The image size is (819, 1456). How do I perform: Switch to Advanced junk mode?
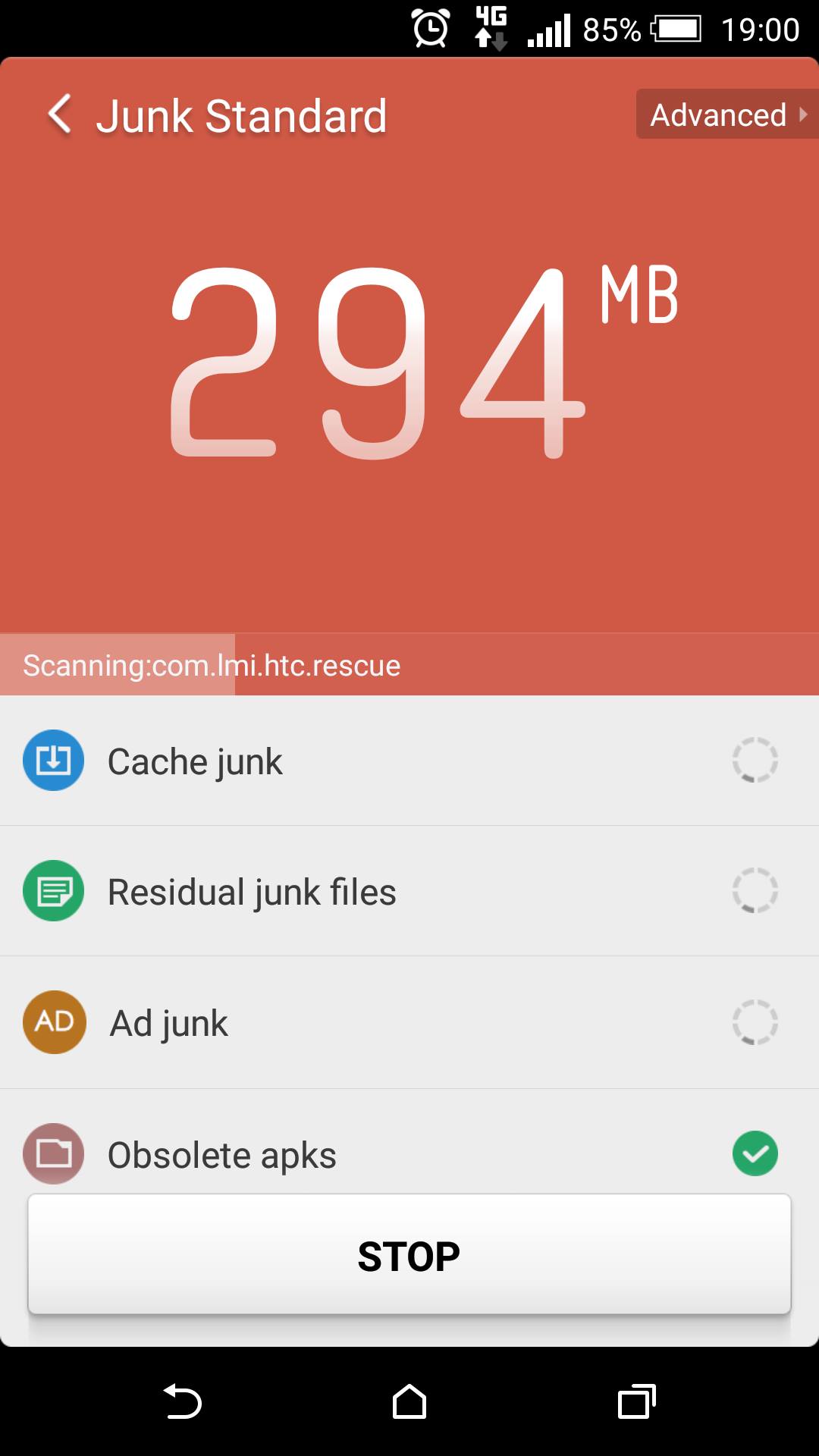click(x=726, y=115)
